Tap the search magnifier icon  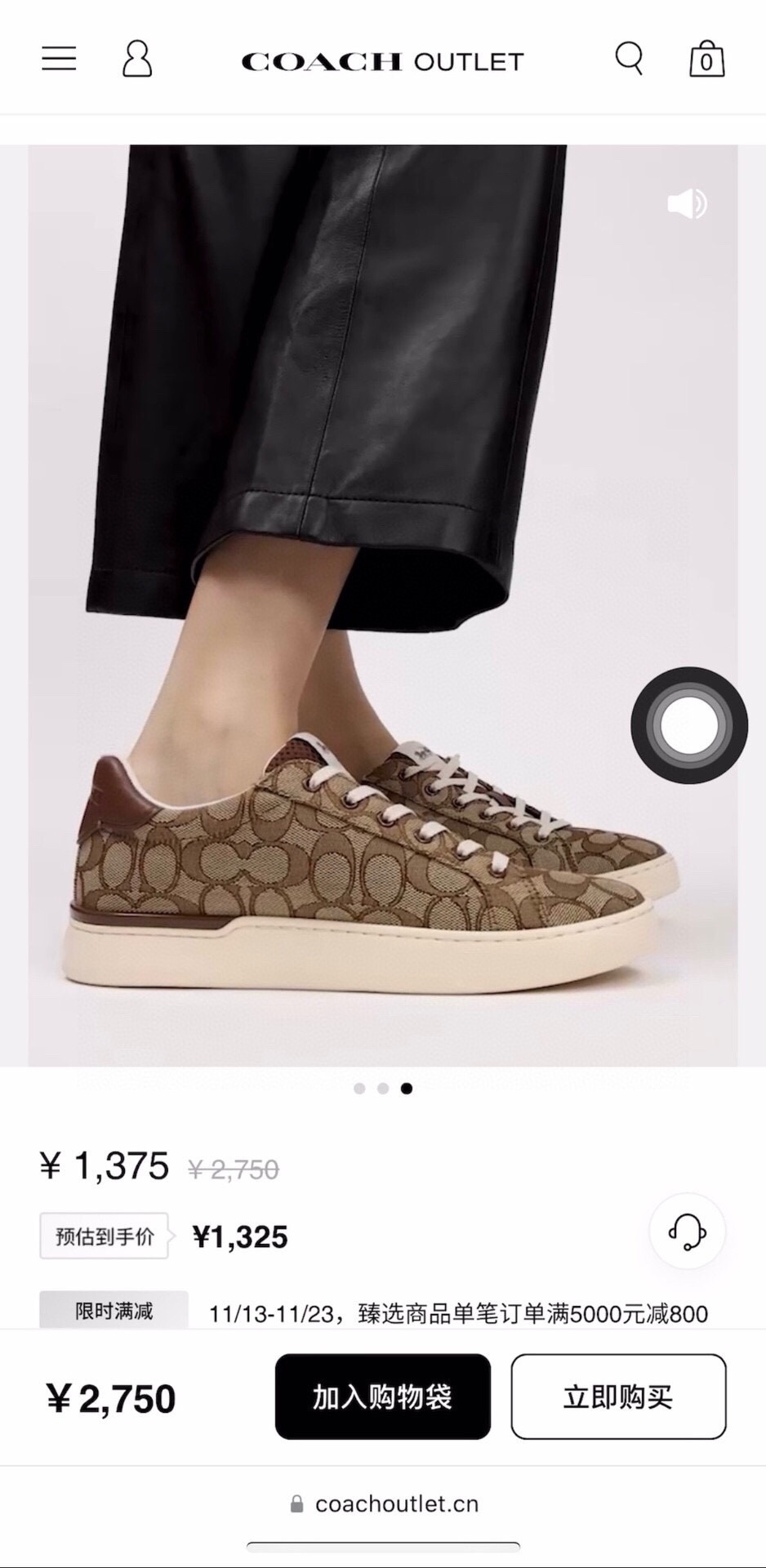pyautogui.click(x=629, y=59)
